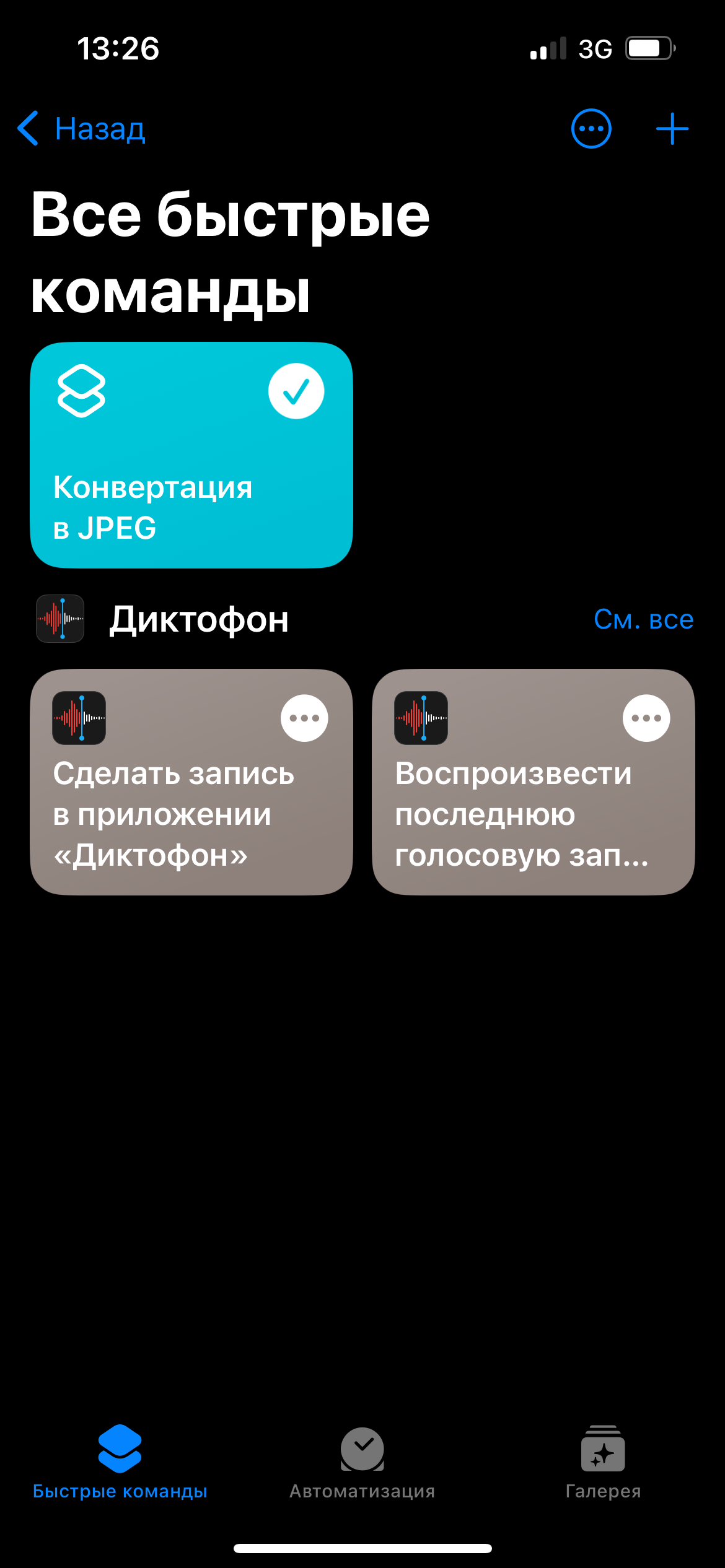Create a new shortcut with the plus icon

pyautogui.click(x=672, y=128)
